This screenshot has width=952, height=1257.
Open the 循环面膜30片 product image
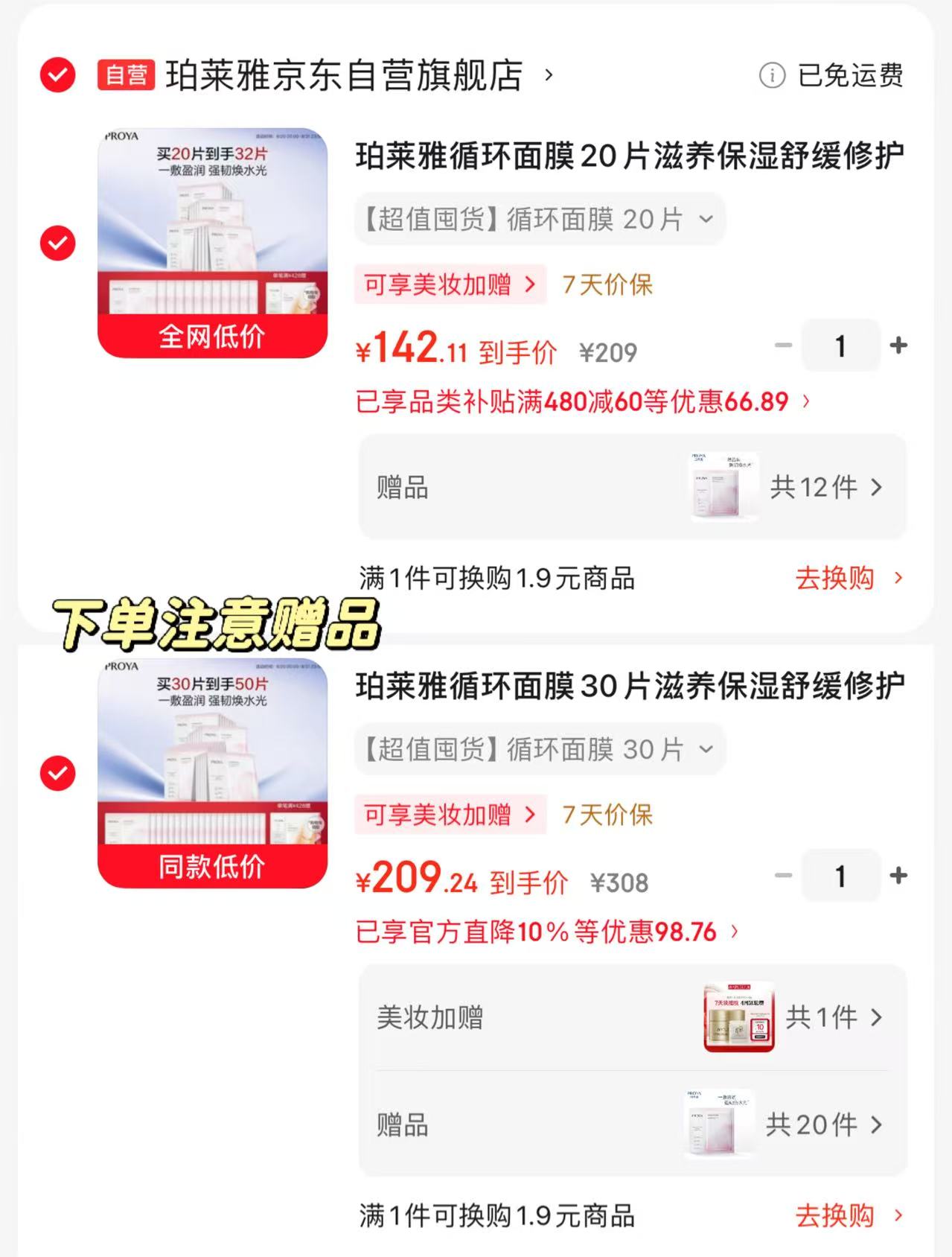tap(213, 773)
